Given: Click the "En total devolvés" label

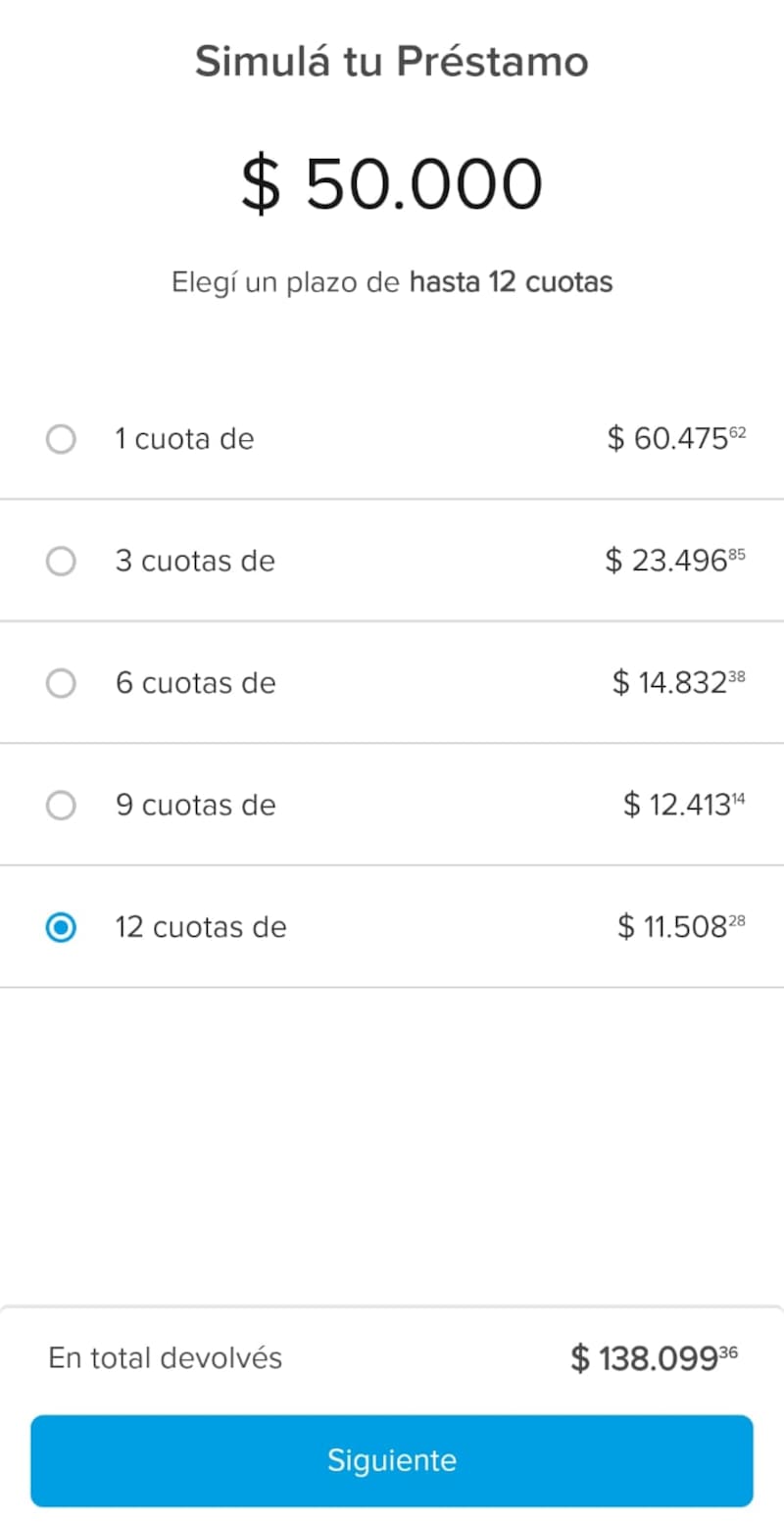Looking at the screenshot, I should (x=164, y=1357).
